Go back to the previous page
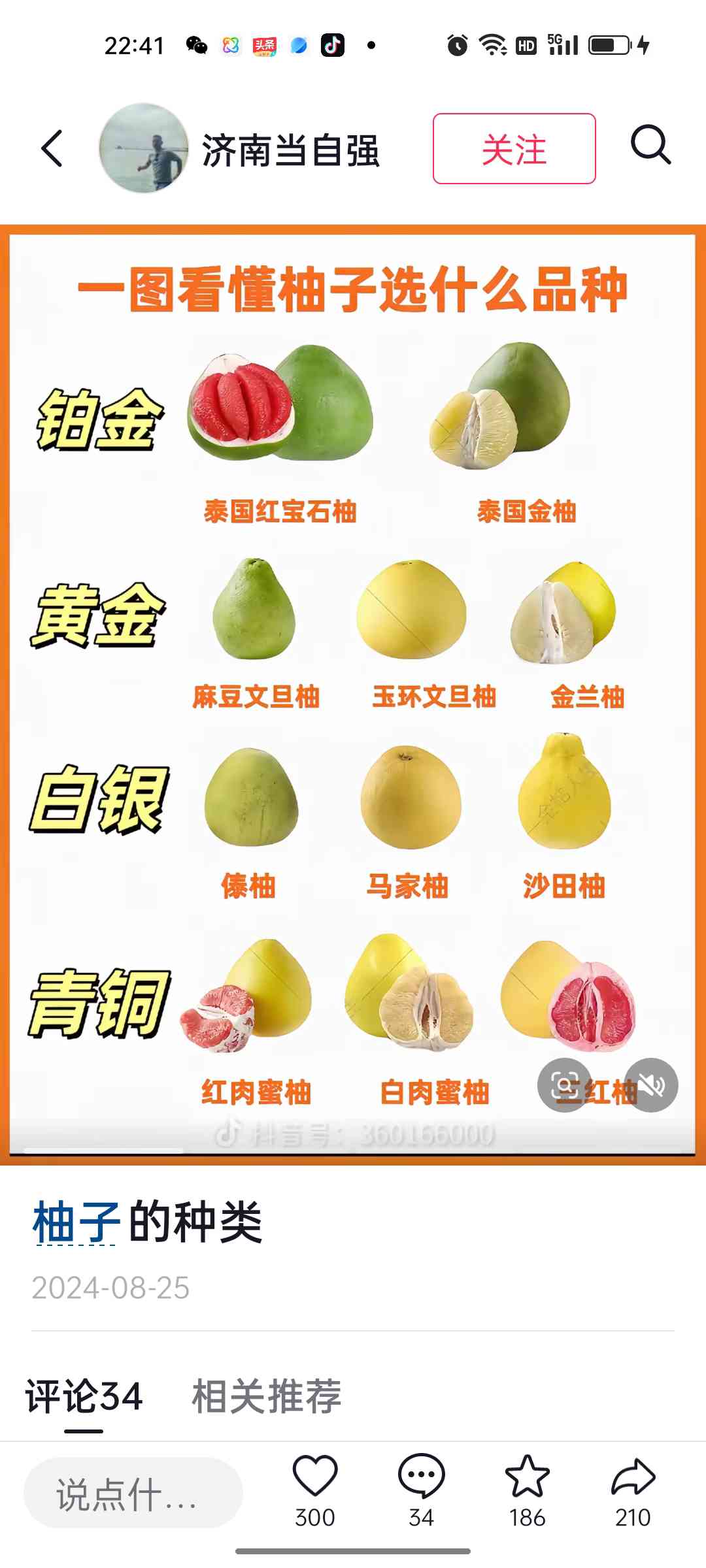 [x=52, y=148]
